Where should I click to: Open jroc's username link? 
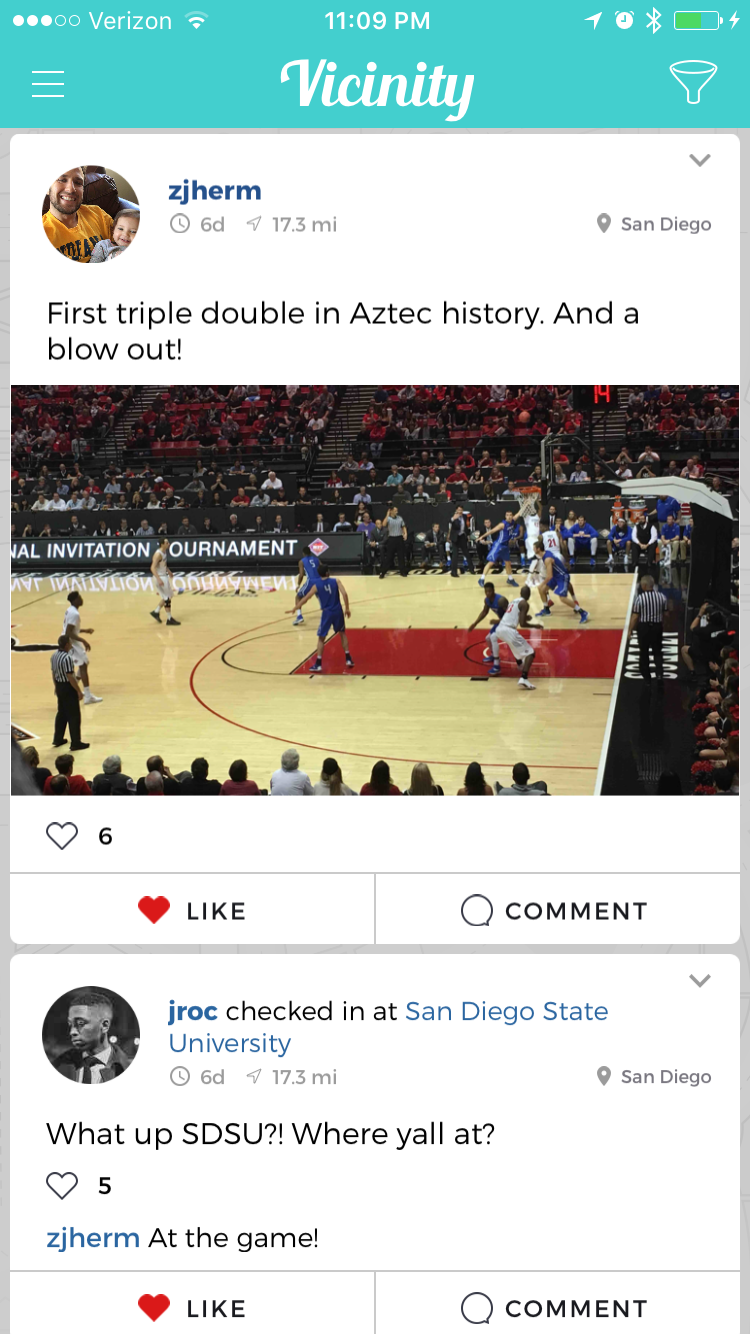(193, 1011)
